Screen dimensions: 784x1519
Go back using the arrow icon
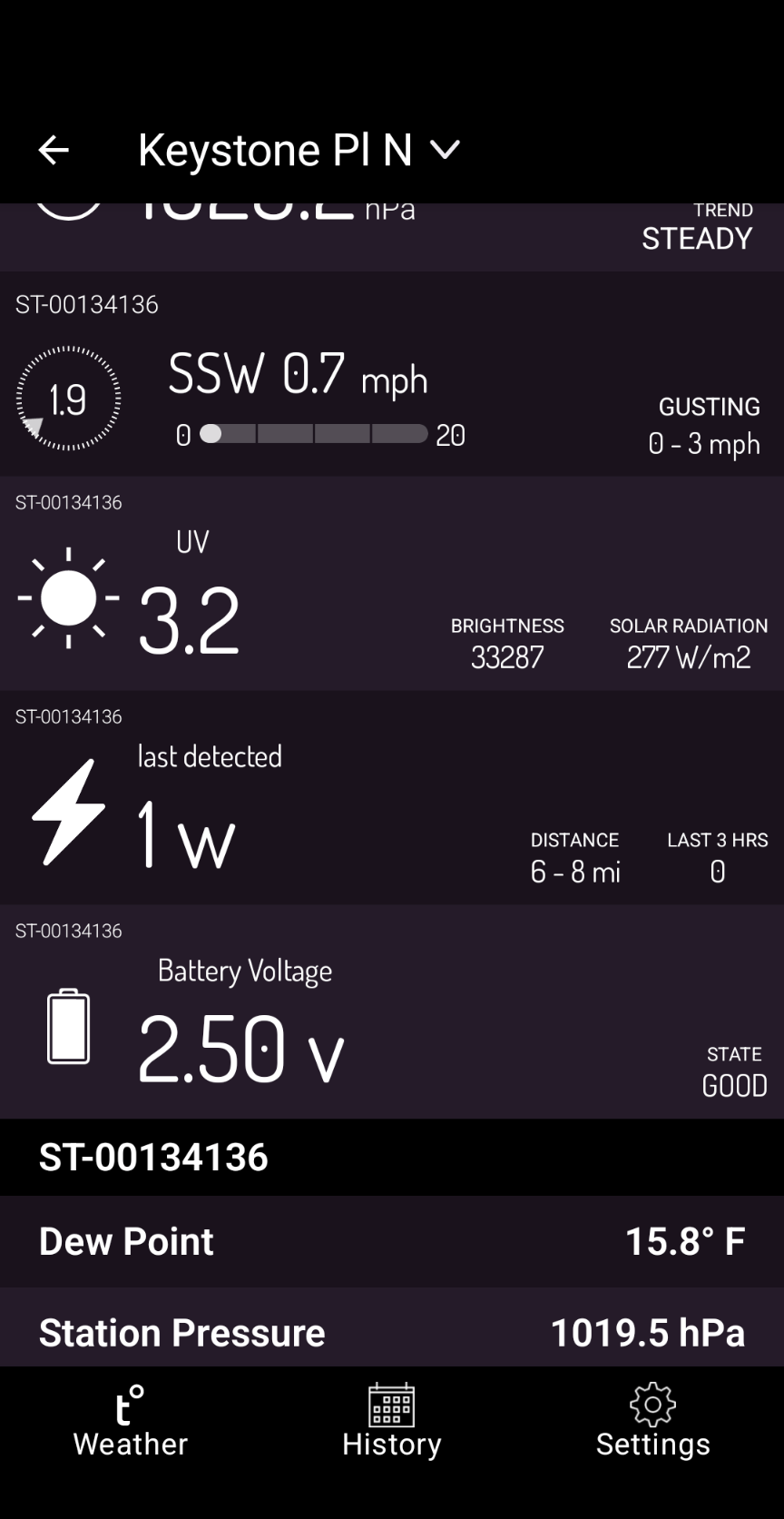[x=54, y=150]
